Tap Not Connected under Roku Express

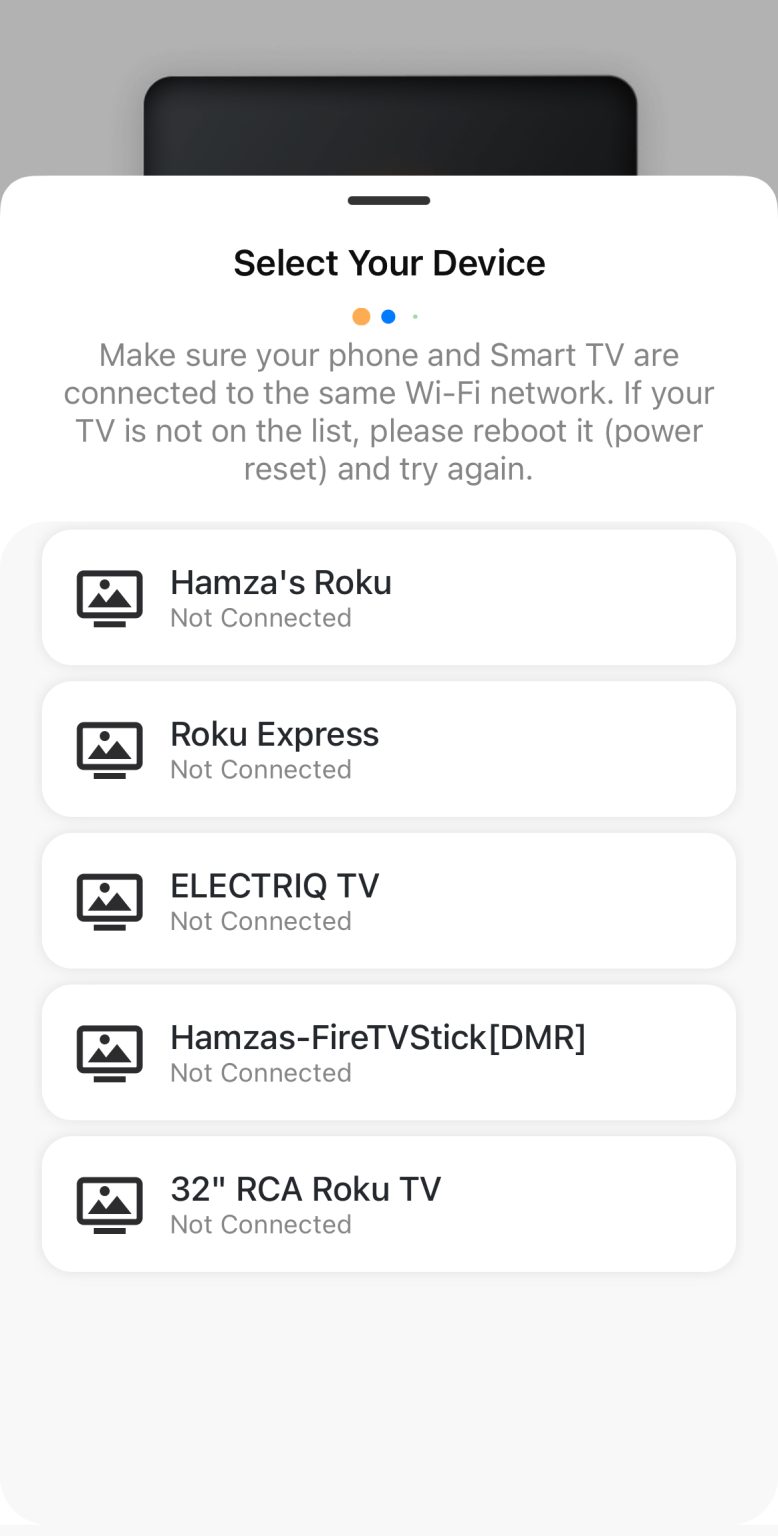coord(260,770)
